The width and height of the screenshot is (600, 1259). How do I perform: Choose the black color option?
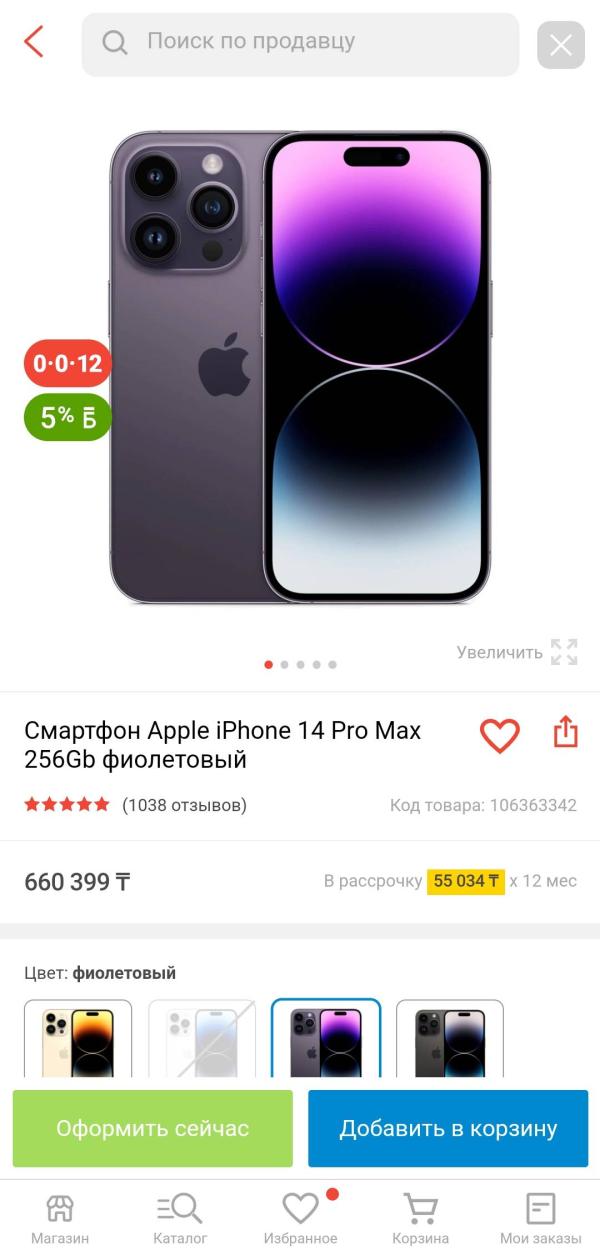450,1040
